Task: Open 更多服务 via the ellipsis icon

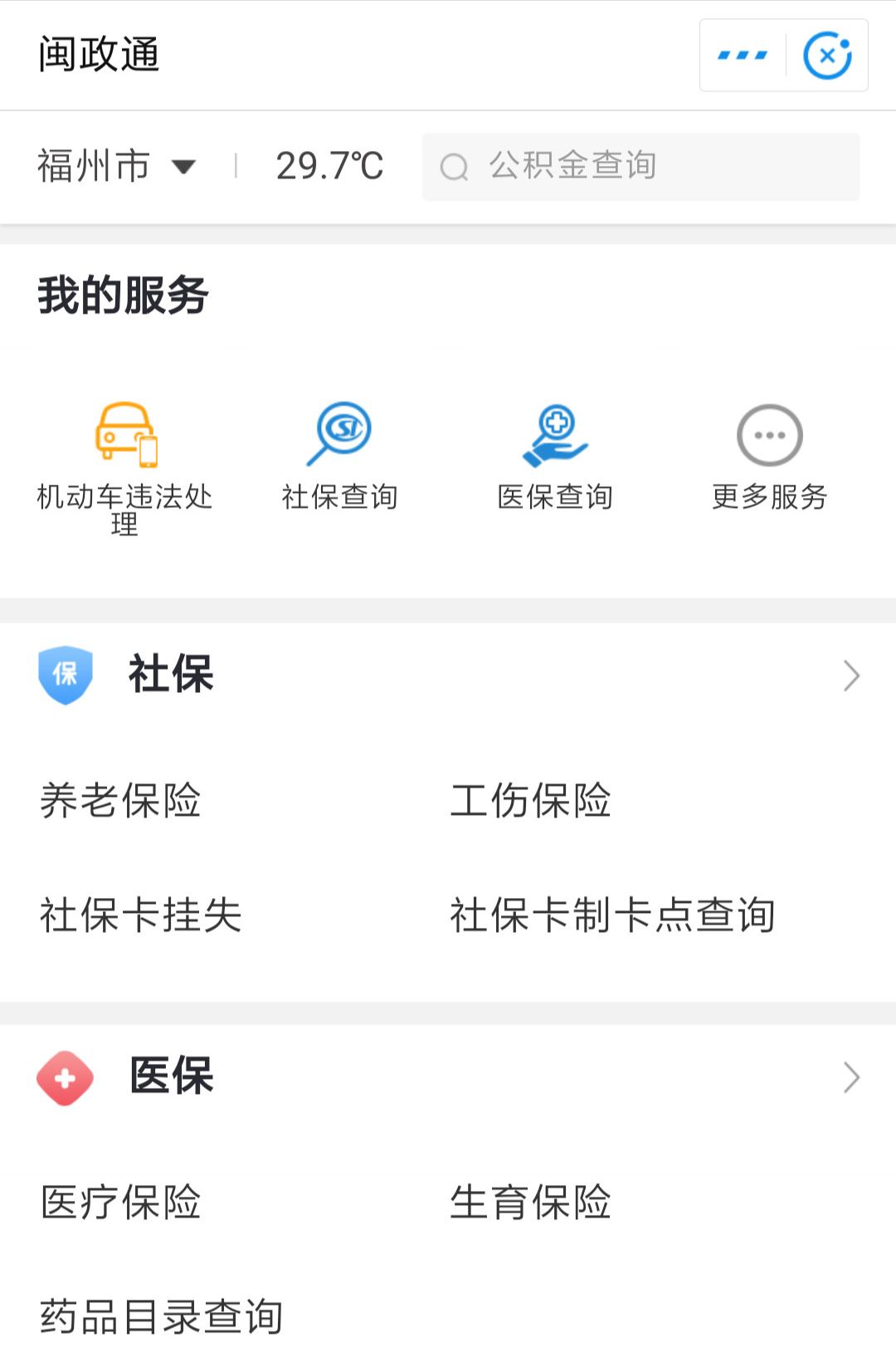Action: [770, 433]
